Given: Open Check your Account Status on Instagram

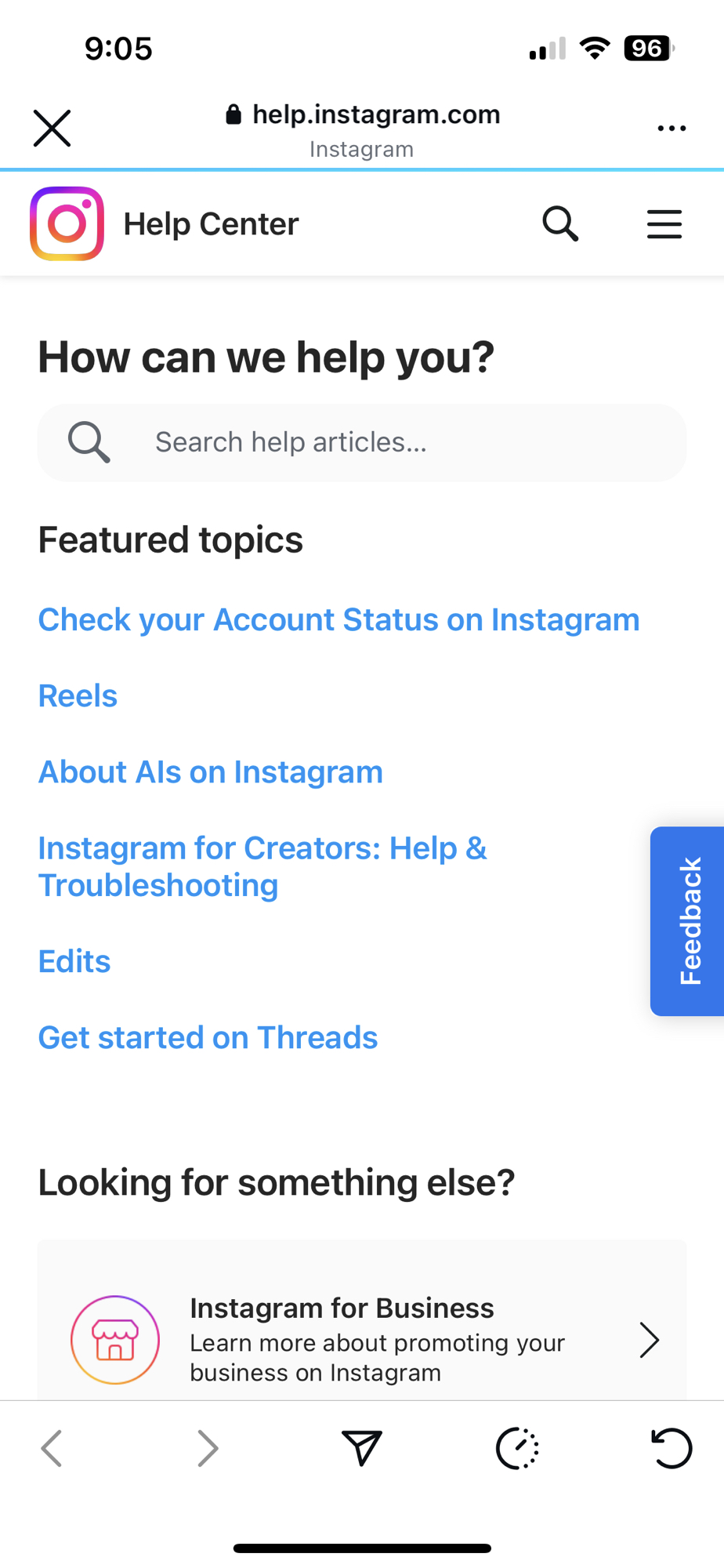Looking at the screenshot, I should pos(338,620).
